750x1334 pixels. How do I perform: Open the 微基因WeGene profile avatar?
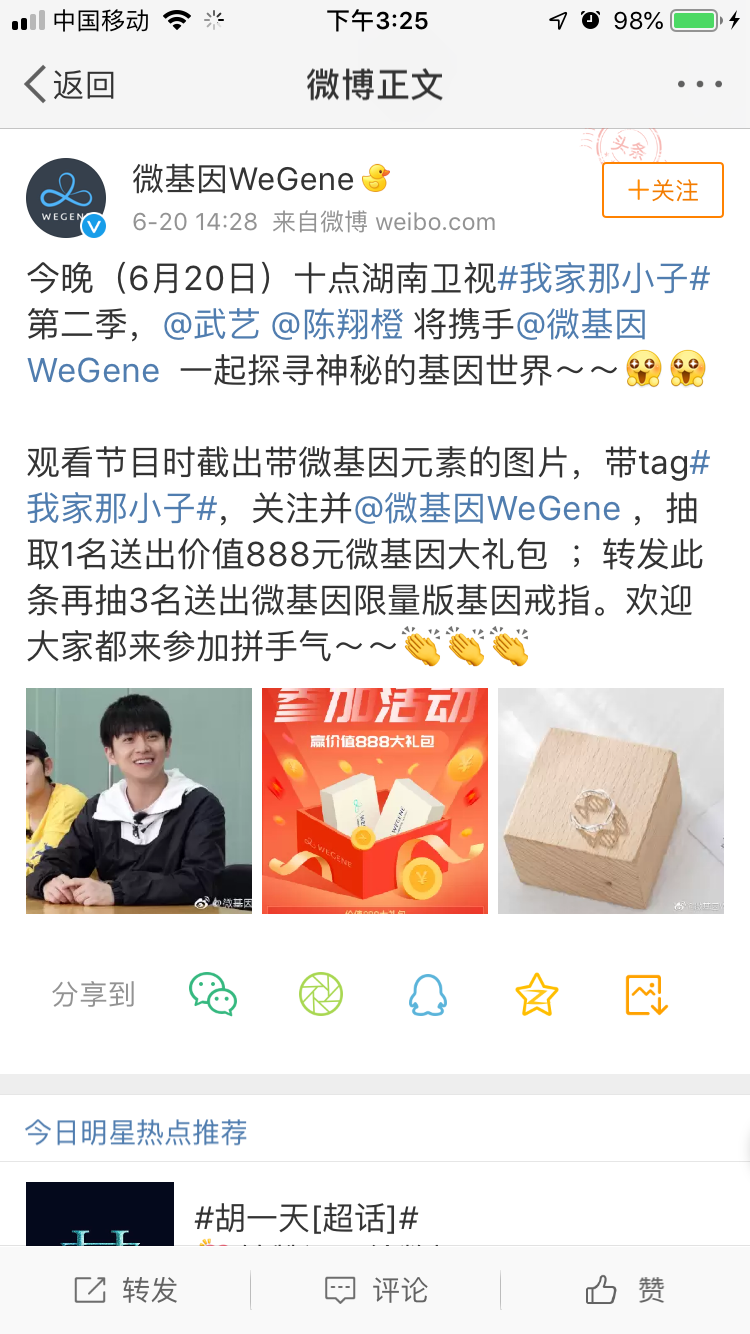click(66, 198)
